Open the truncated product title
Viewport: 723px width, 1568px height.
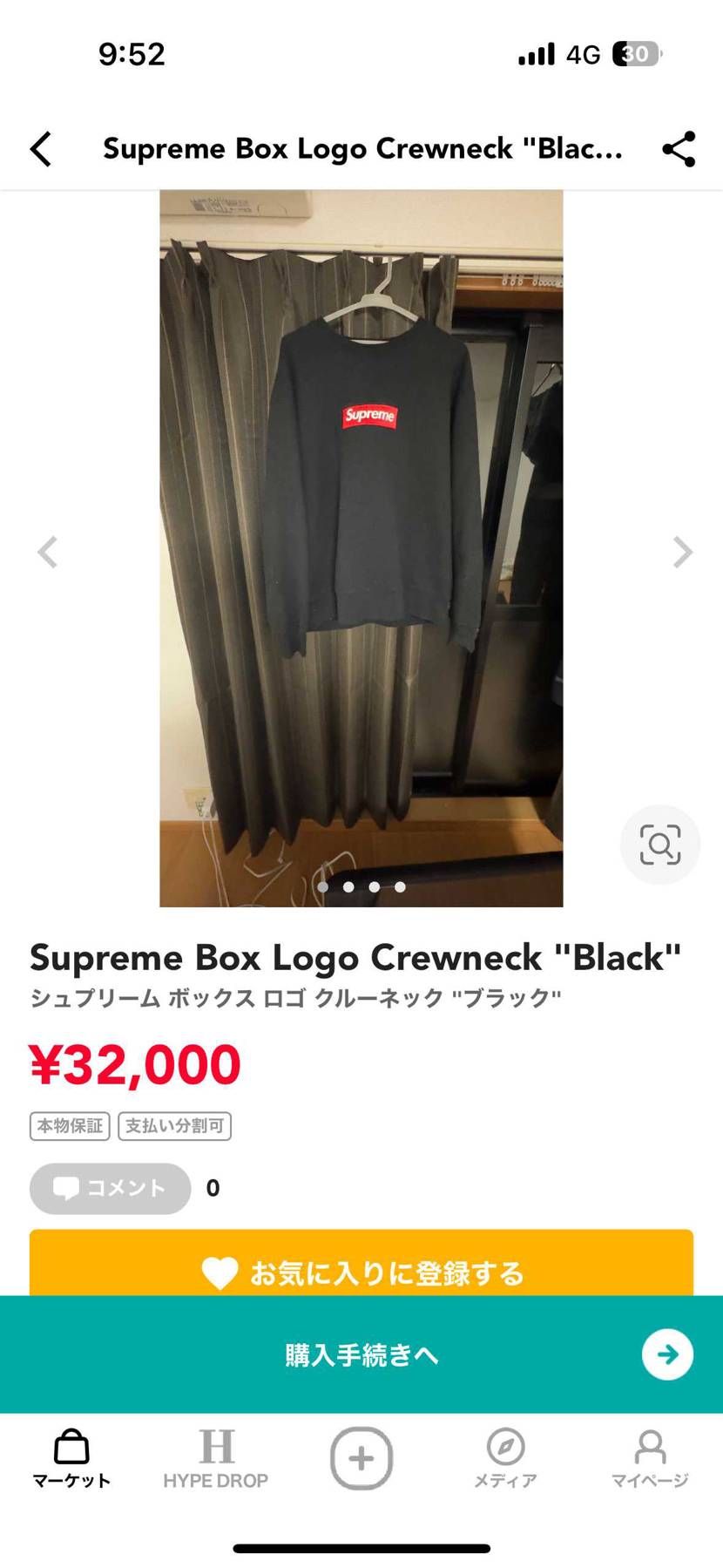pyautogui.click(x=361, y=148)
